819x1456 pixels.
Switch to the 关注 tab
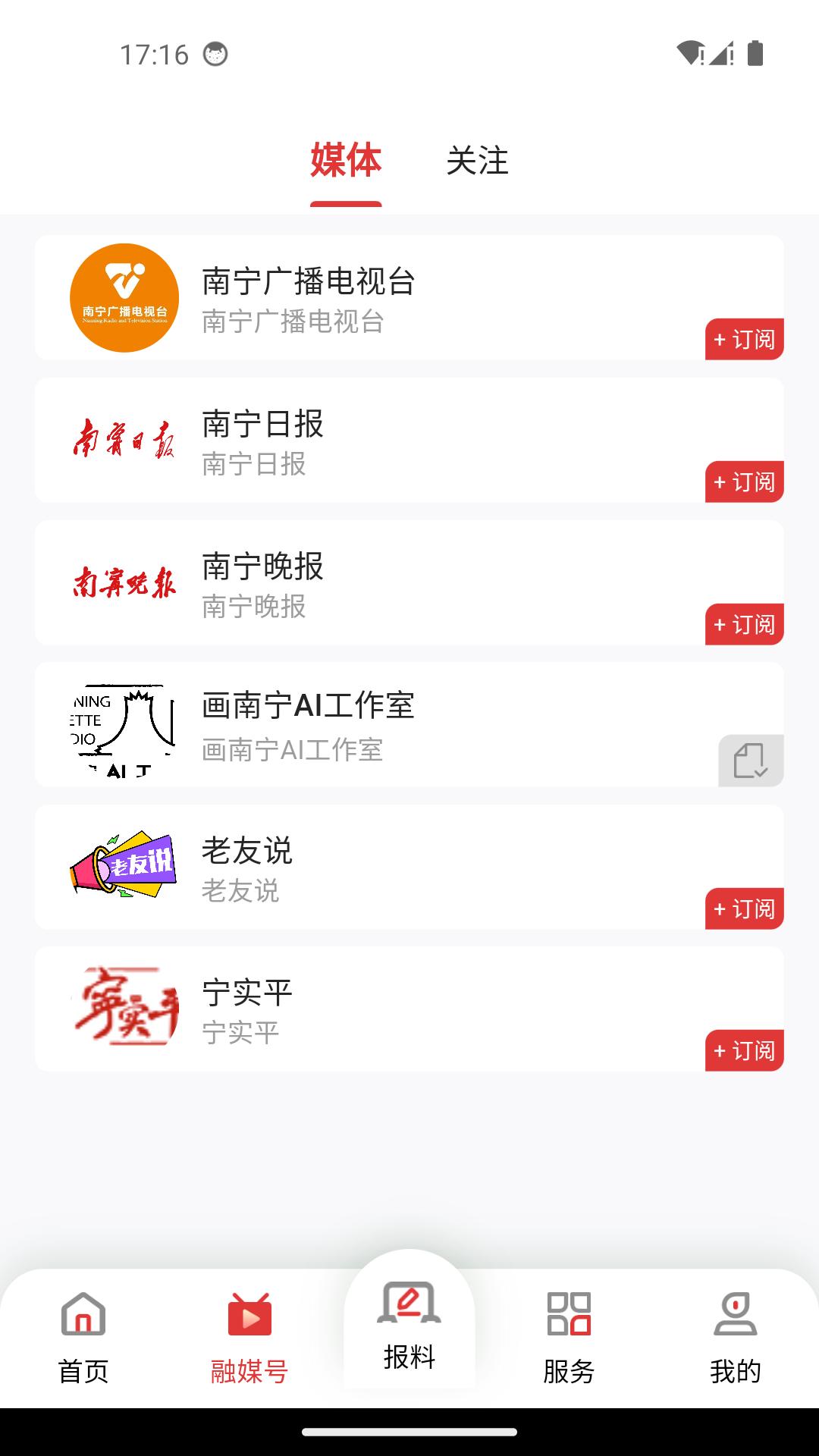point(477,162)
